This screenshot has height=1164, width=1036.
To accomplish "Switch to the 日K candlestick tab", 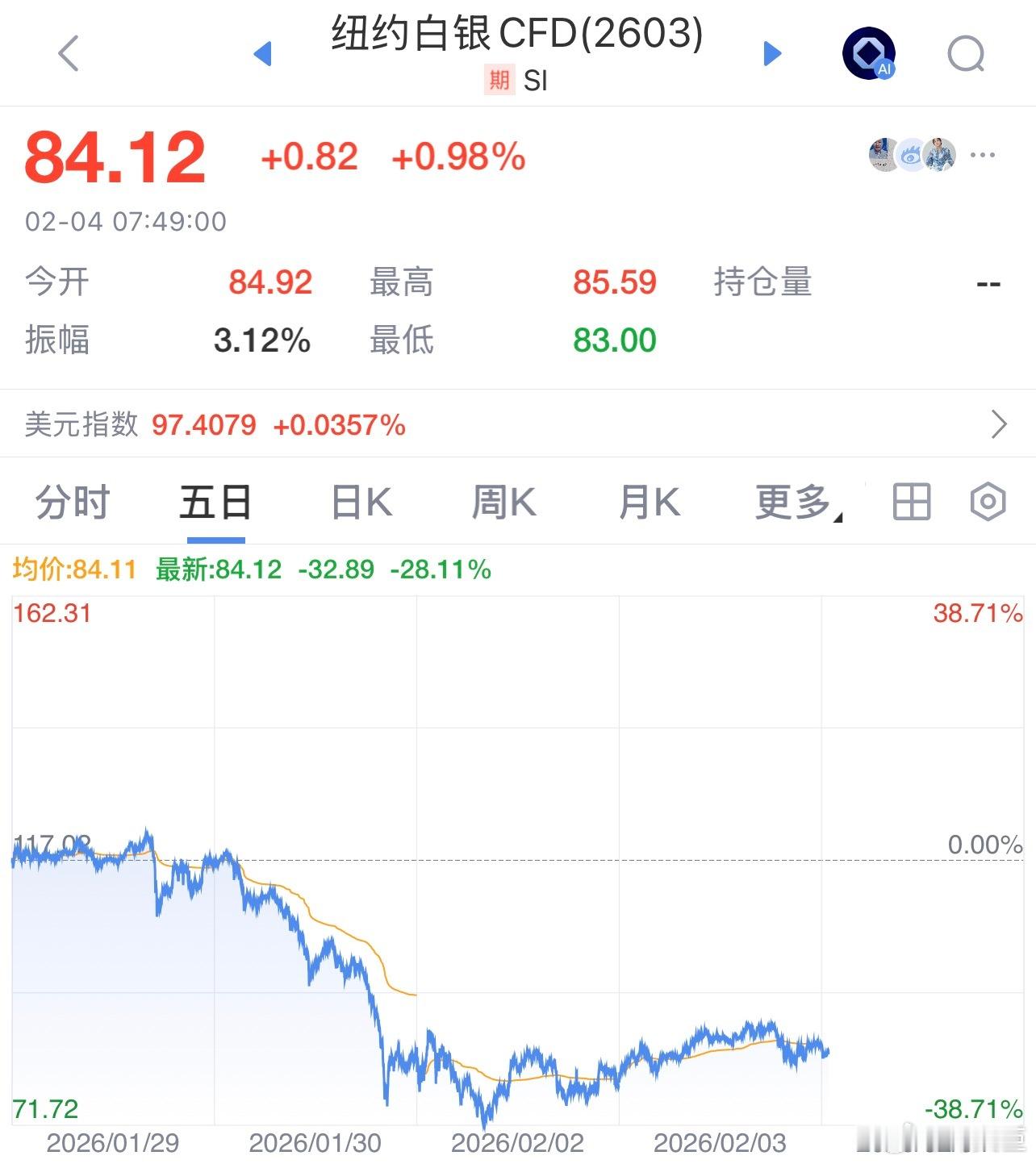I will click(360, 500).
